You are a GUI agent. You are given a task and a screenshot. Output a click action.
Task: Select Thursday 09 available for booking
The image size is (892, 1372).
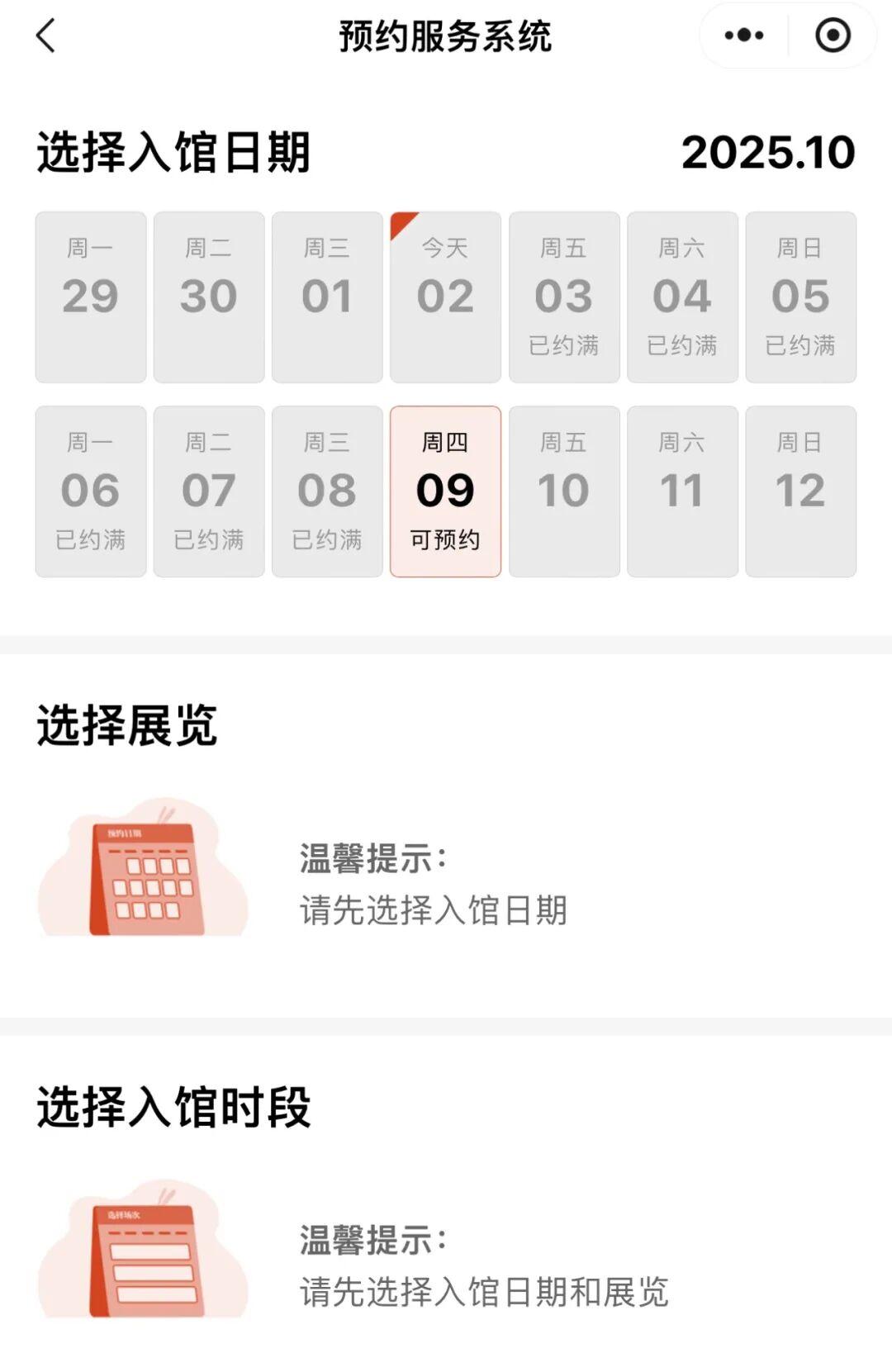(445, 491)
